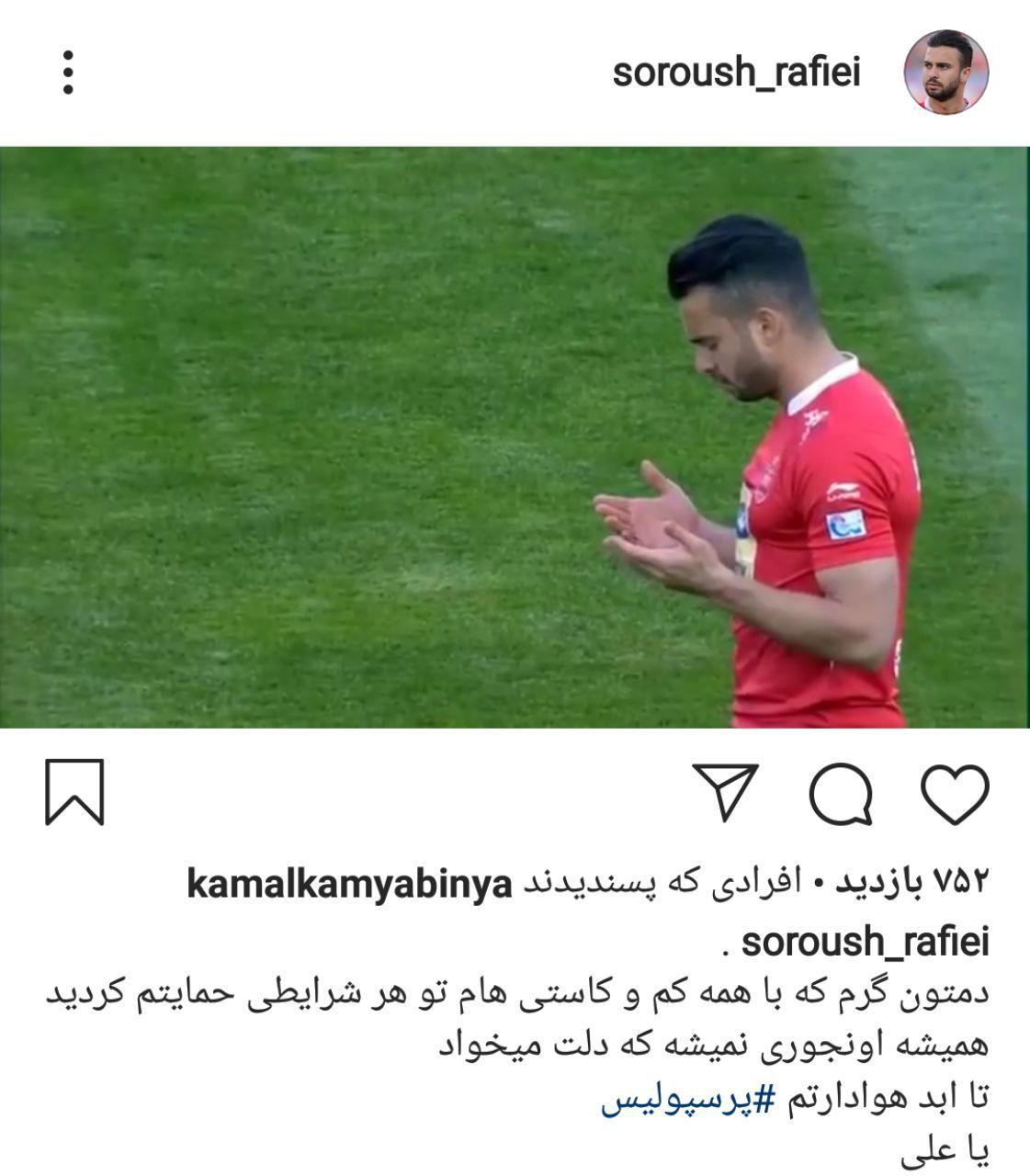Open the soroush_rafiei username in the header

[736, 73]
